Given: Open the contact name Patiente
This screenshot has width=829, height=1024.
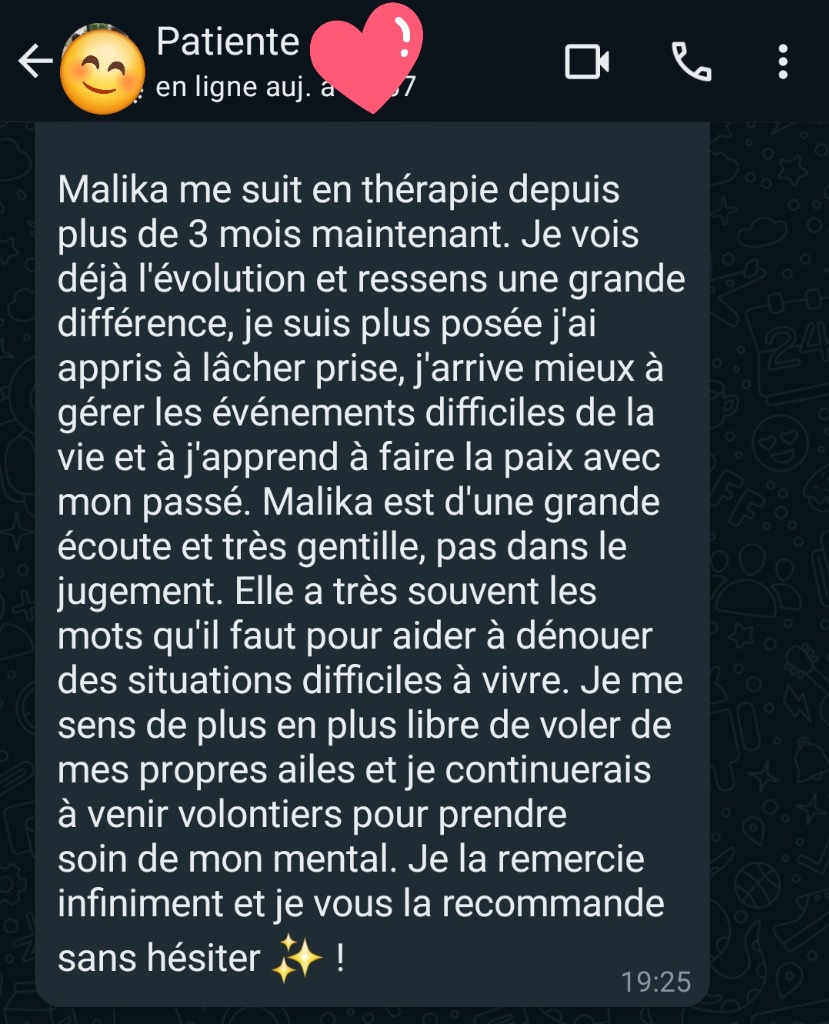Looking at the screenshot, I should pyautogui.click(x=227, y=41).
